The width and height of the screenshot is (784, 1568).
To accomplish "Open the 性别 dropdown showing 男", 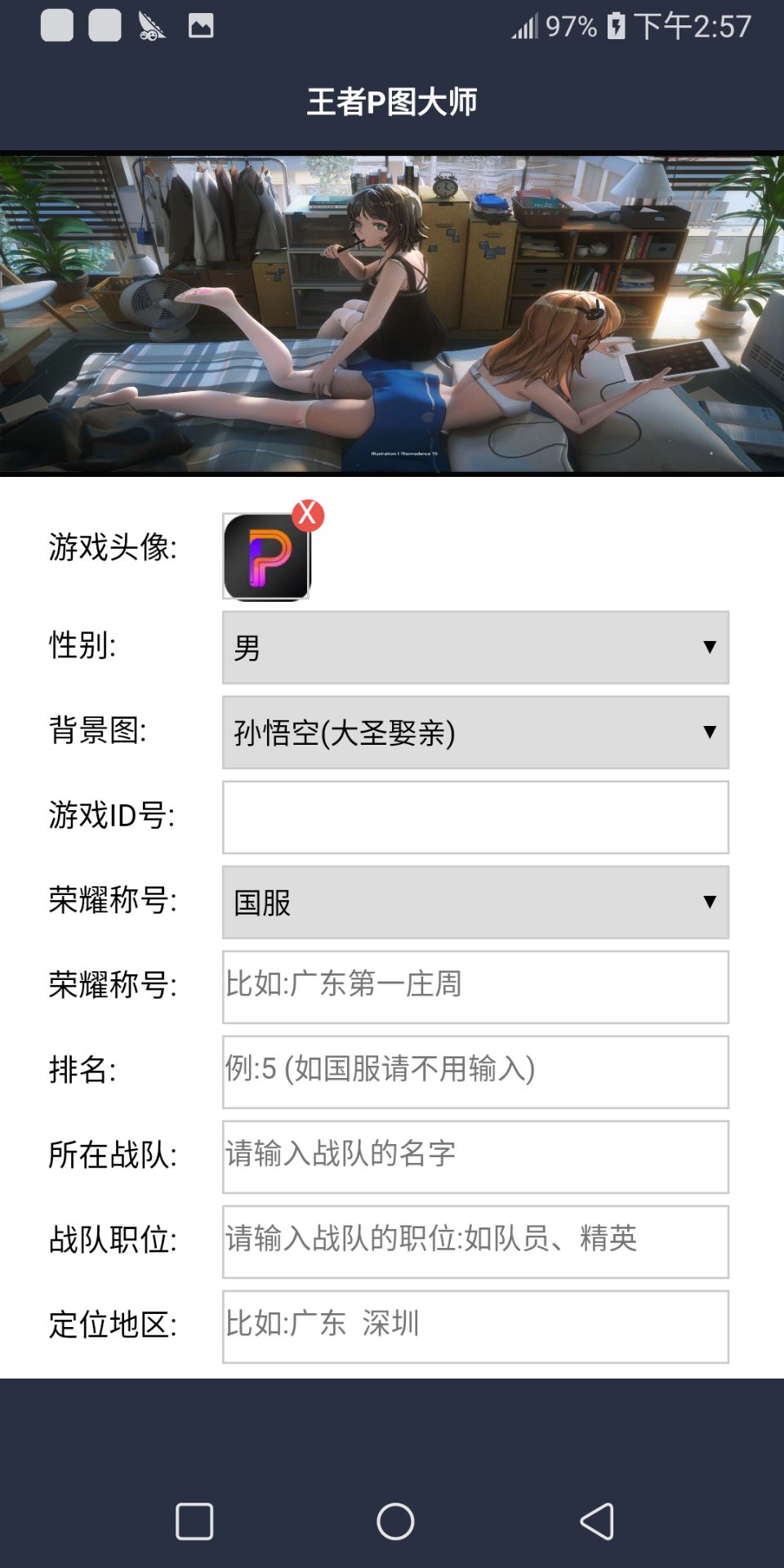I will coord(475,648).
